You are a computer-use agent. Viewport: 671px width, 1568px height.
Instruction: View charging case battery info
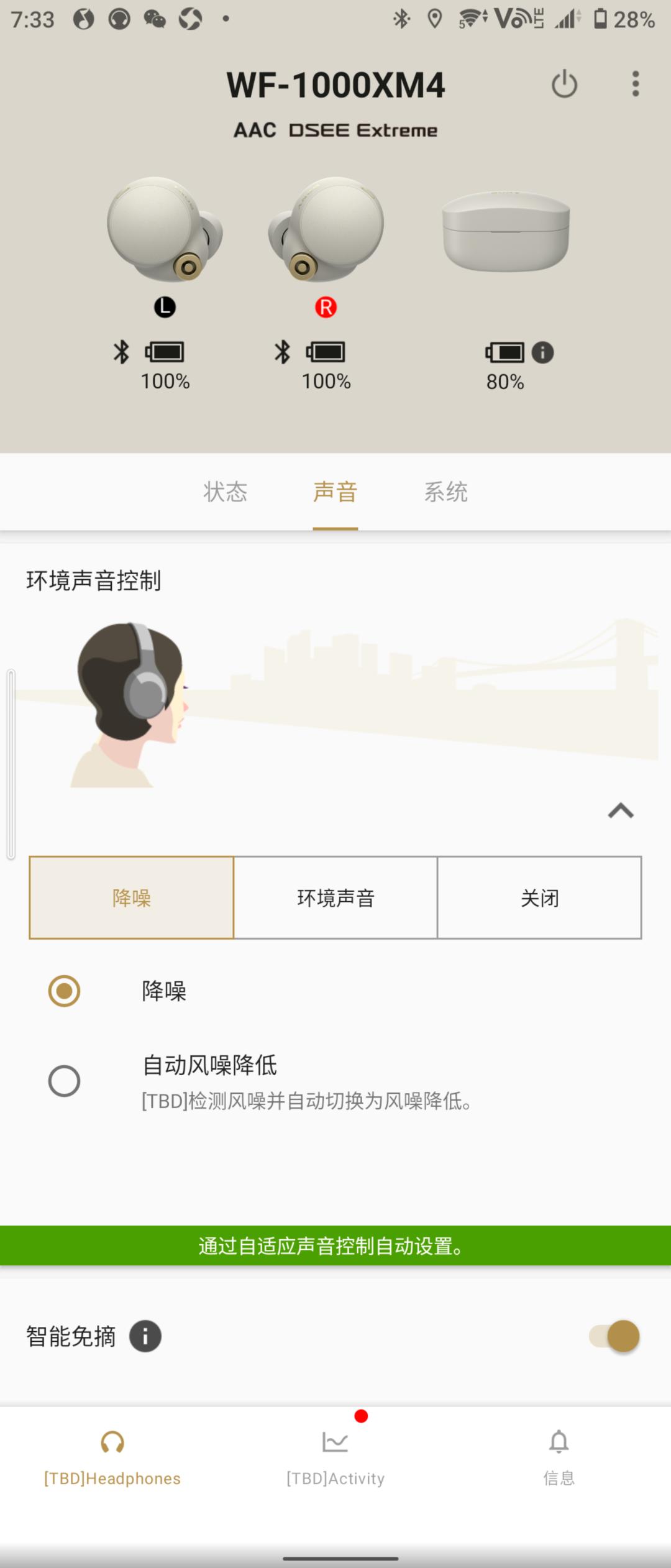542,353
